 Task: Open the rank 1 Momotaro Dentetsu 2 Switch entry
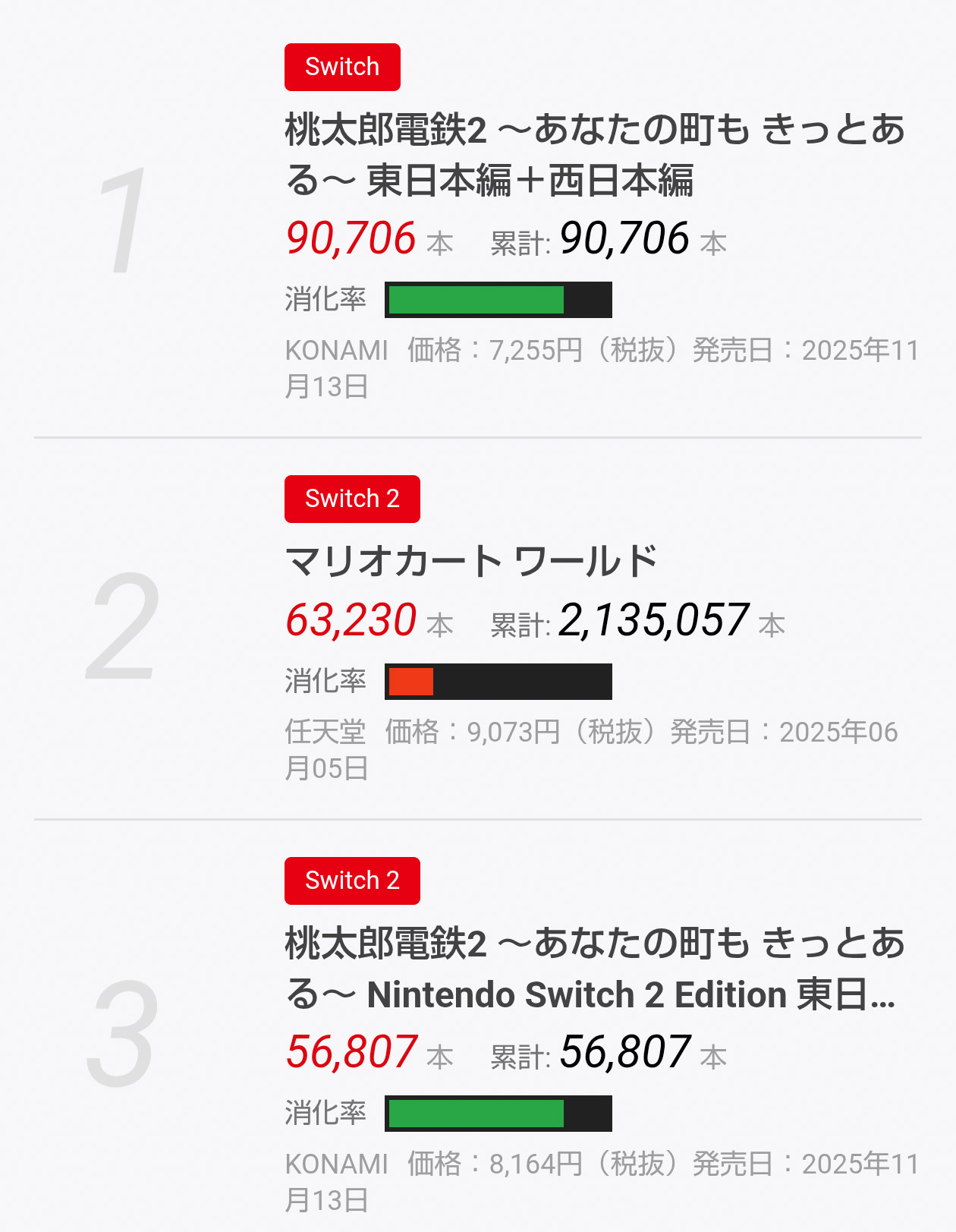pyautogui.click(x=594, y=155)
